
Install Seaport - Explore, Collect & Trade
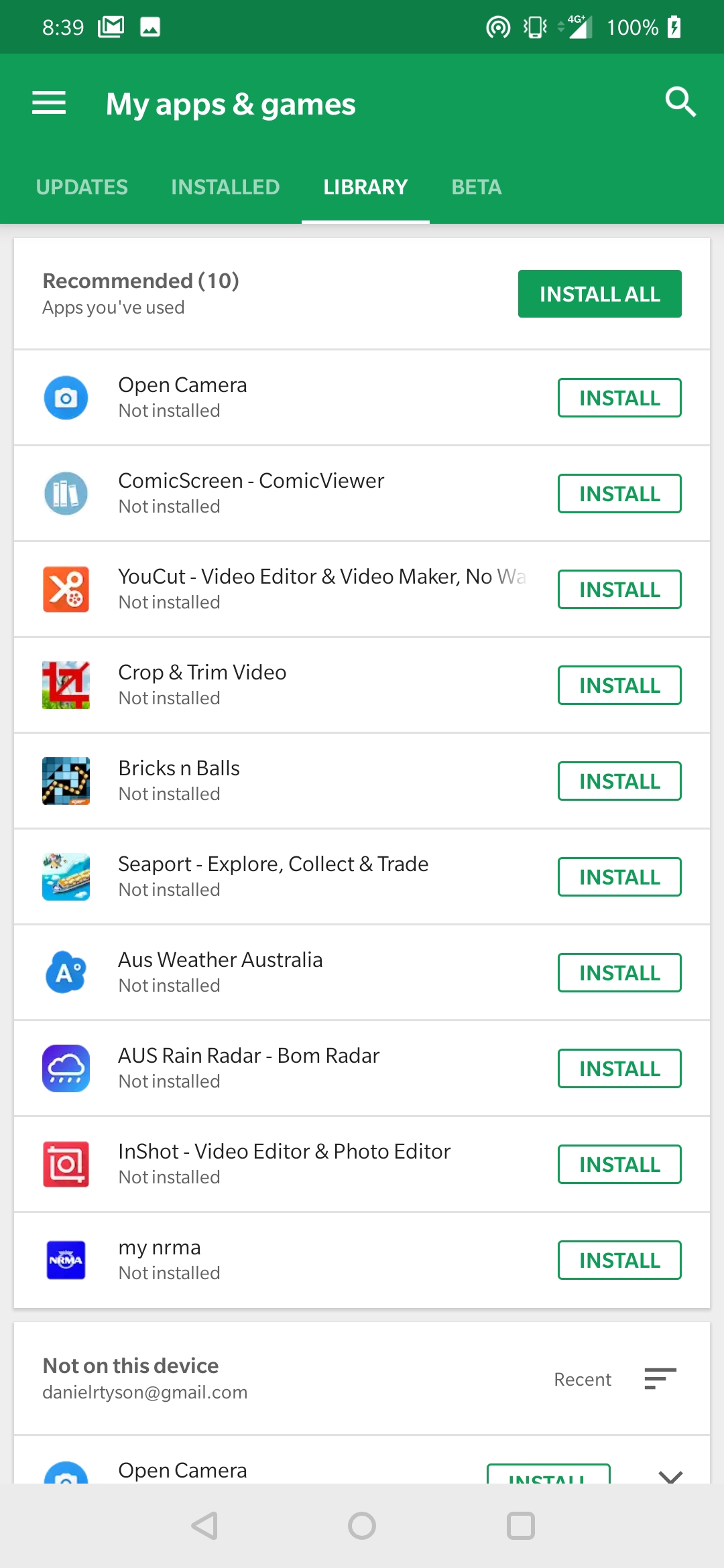tap(619, 877)
